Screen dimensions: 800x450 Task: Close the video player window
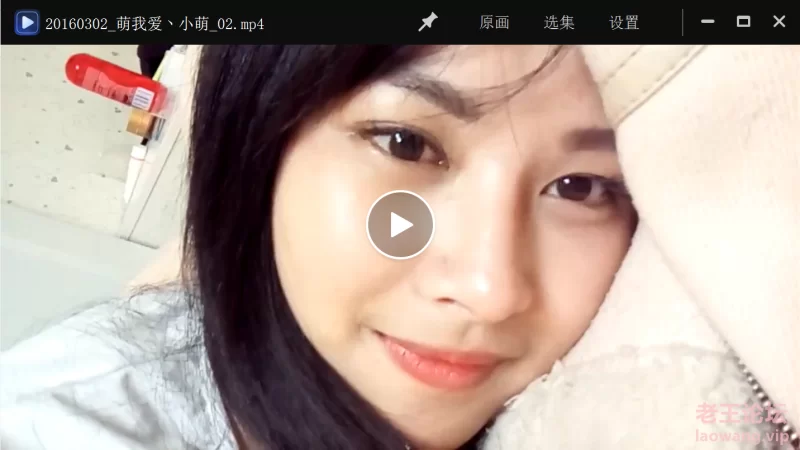[x=779, y=21]
